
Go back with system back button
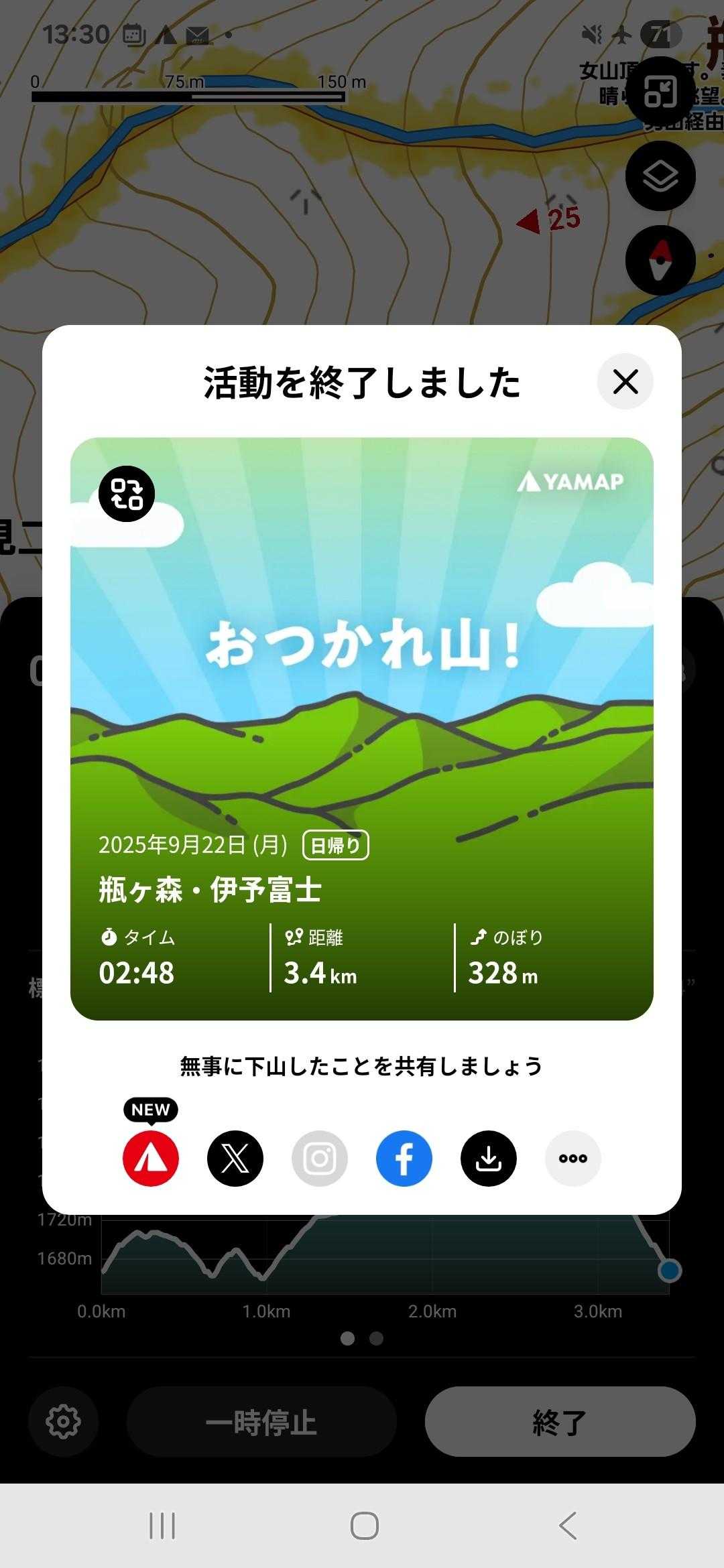click(x=567, y=1526)
